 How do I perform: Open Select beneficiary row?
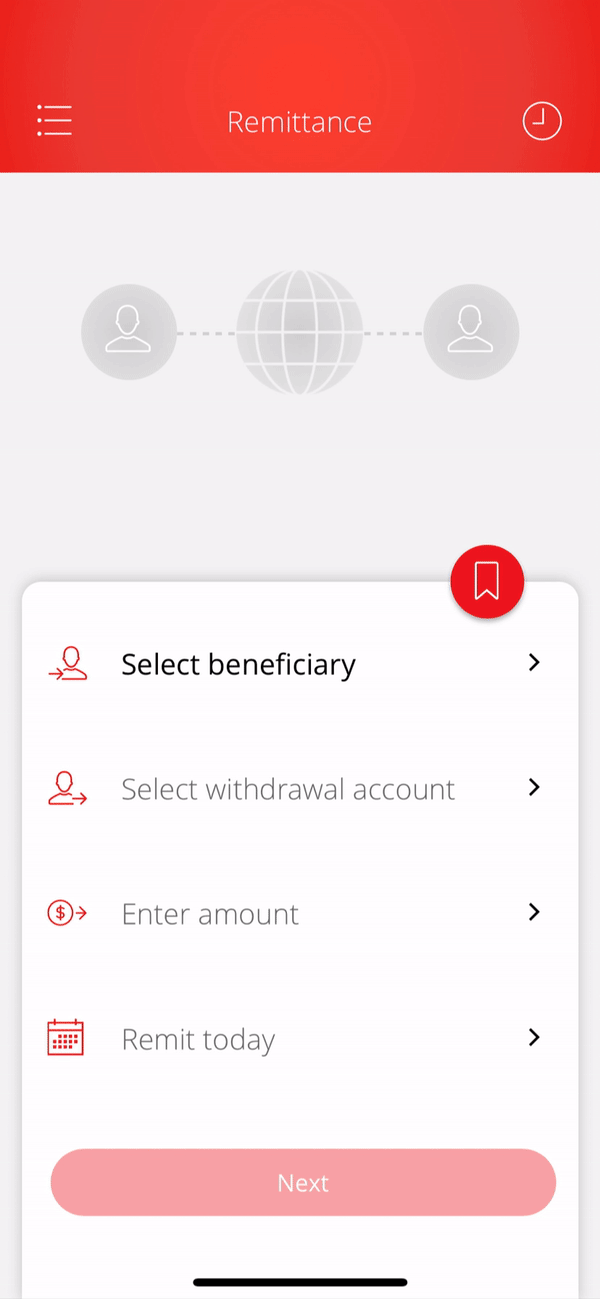[x=300, y=664]
